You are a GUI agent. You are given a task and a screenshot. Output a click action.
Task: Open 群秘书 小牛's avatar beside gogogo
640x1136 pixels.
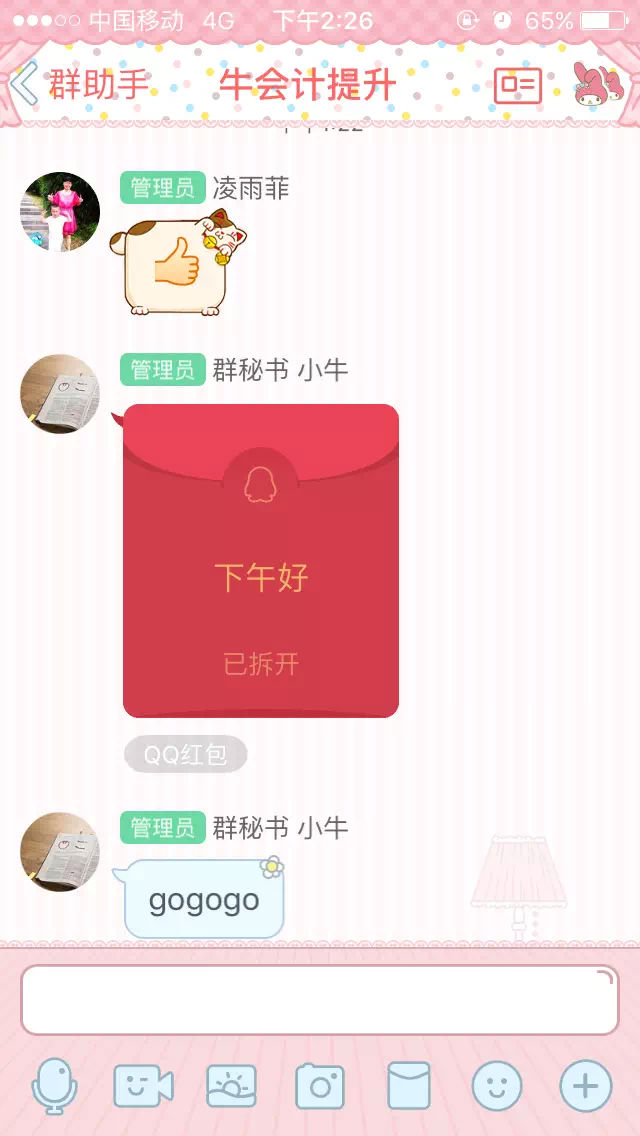60,852
